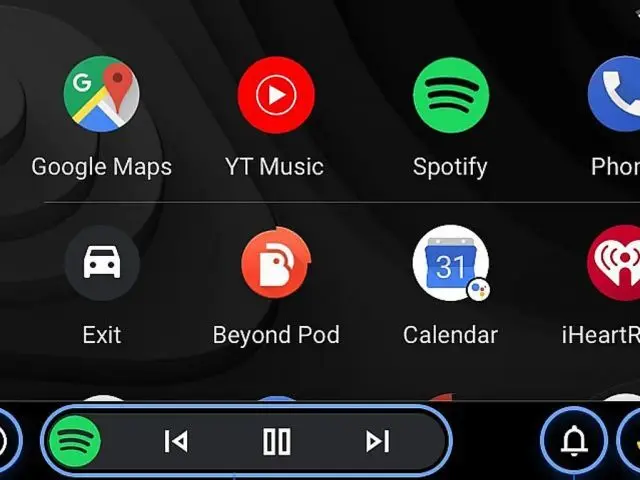
Task: Open Spotify from the media bar
Action: point(76,441)
